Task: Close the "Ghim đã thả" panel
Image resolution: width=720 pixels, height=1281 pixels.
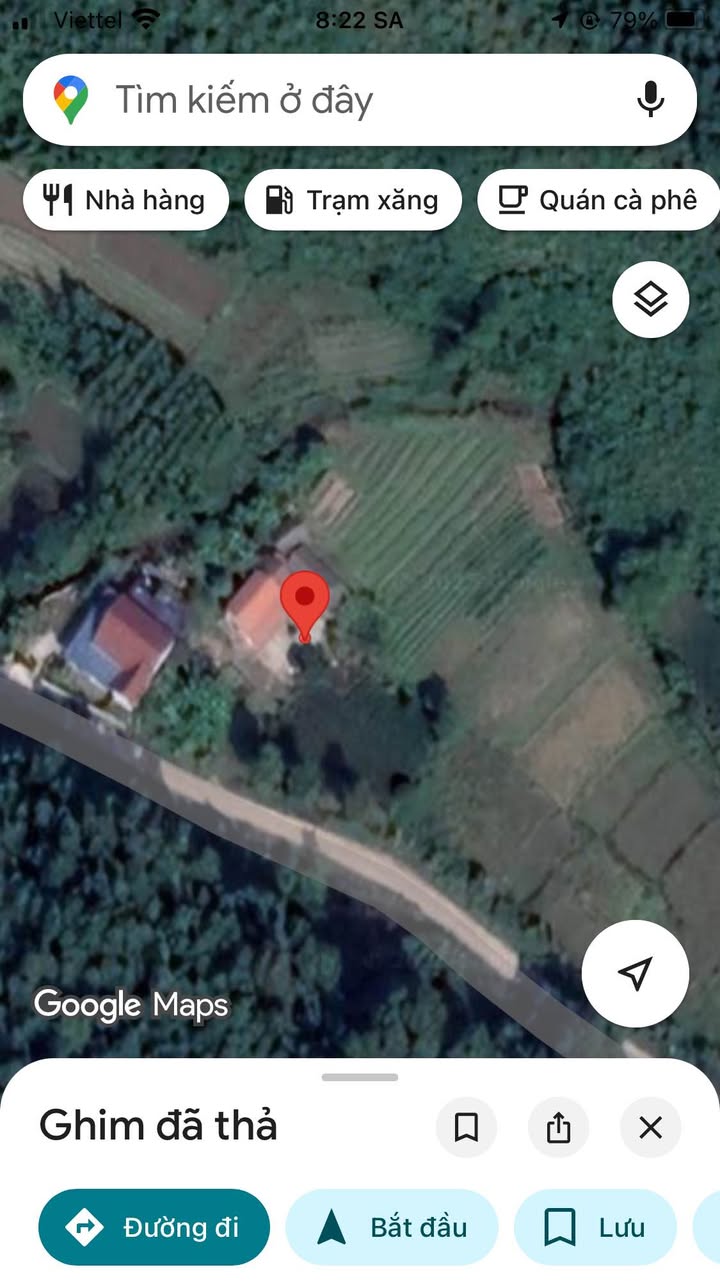Action: click(651, 1128)
